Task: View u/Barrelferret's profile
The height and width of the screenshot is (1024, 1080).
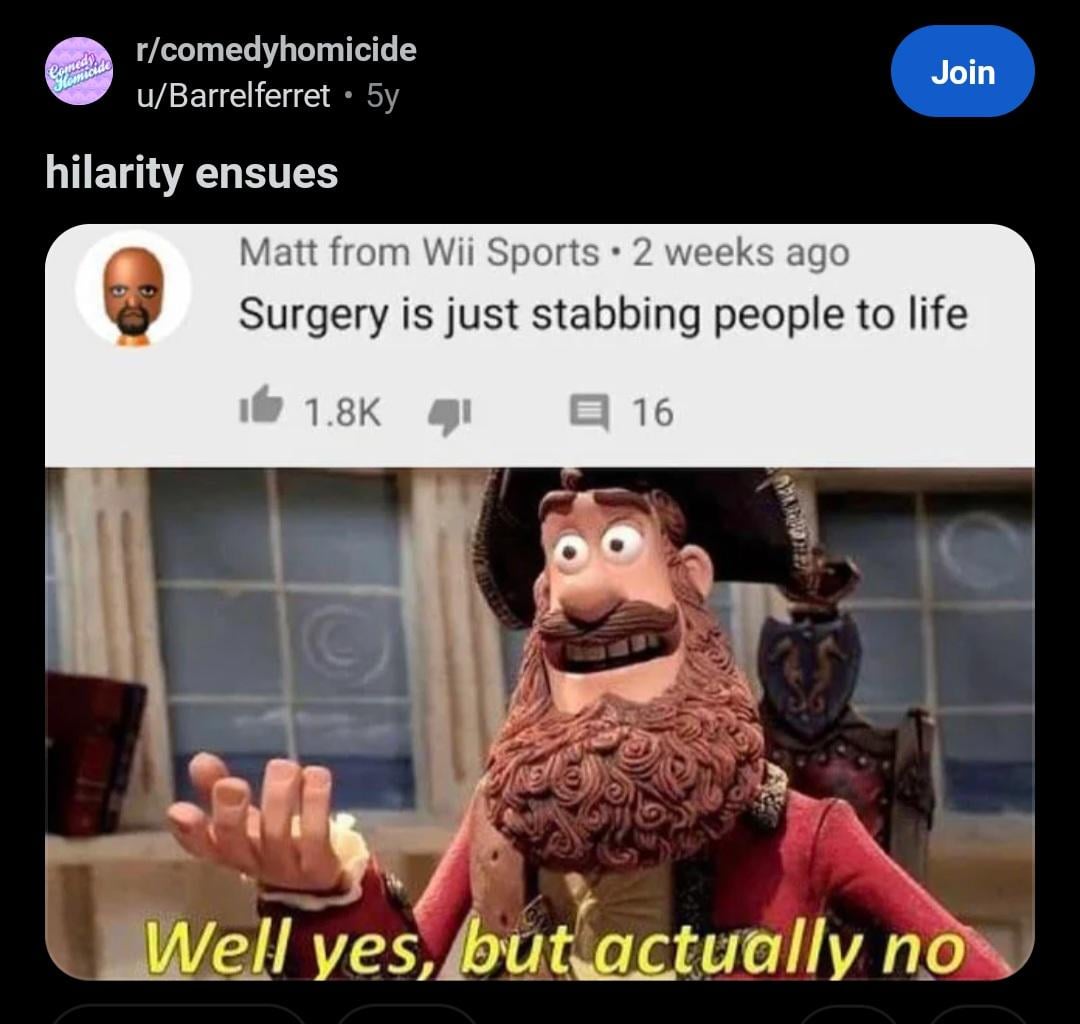Action: click(x=234, y=96)
